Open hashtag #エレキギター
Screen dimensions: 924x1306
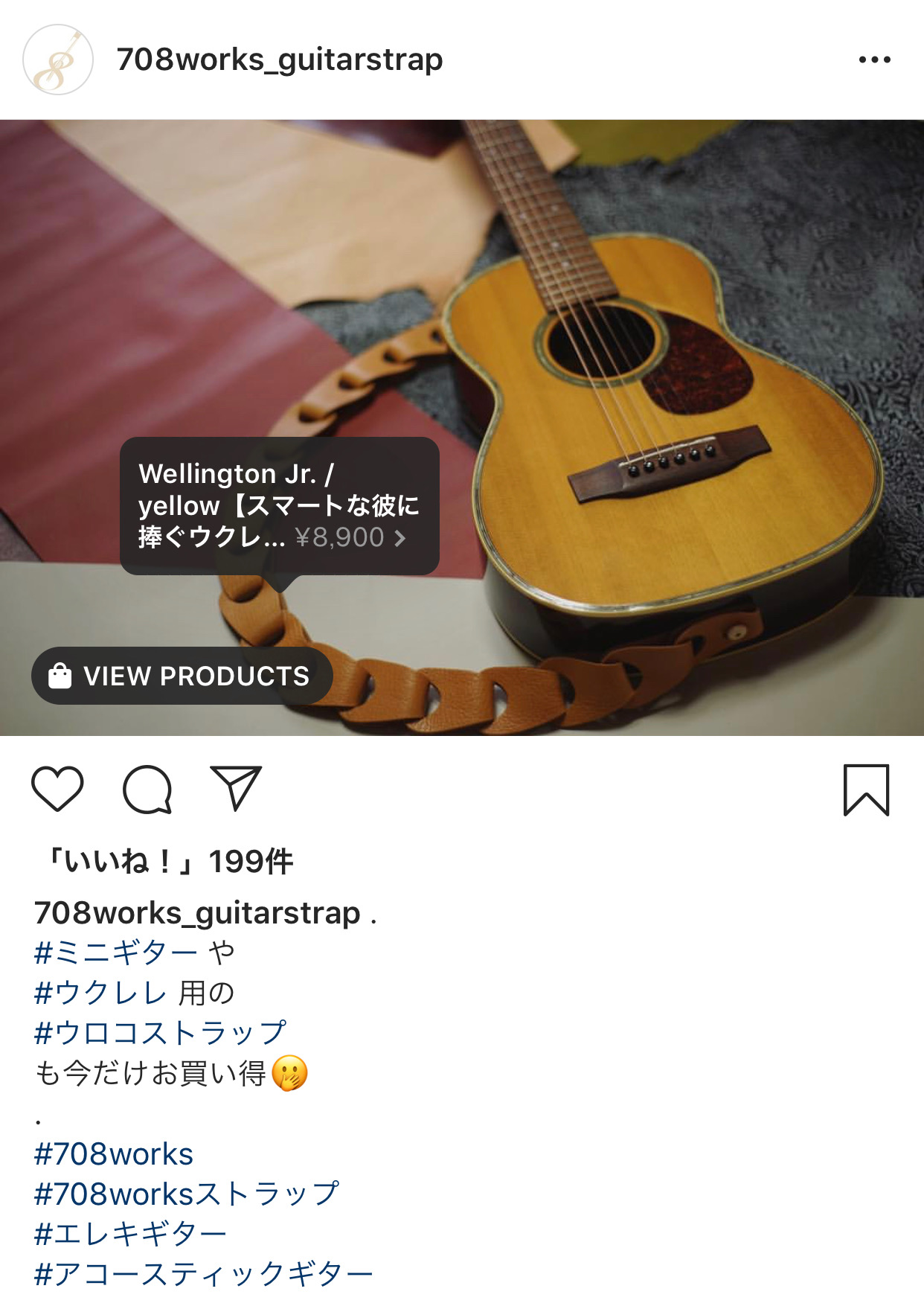pyautogui.click(x=130, y=1235)
